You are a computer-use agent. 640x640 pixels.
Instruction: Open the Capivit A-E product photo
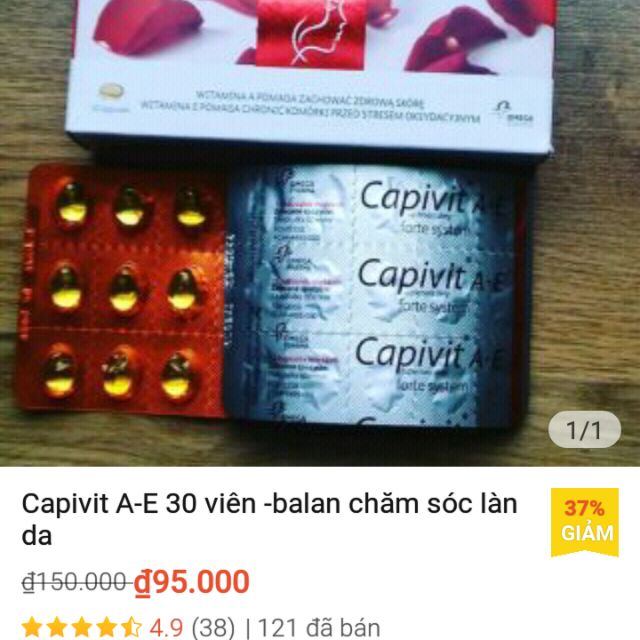[320, 230]
